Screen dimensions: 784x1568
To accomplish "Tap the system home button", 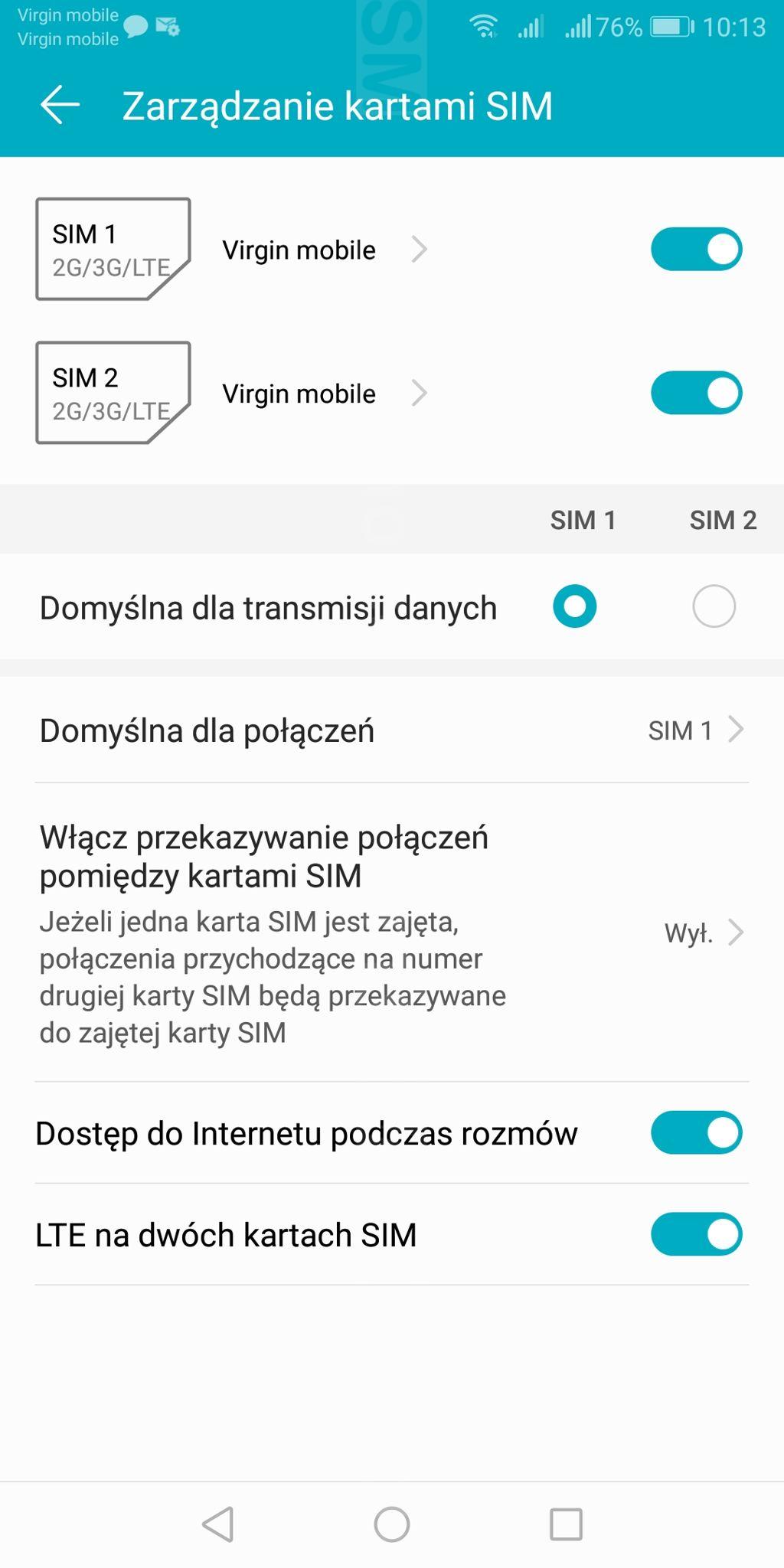I will [392, 1524].
